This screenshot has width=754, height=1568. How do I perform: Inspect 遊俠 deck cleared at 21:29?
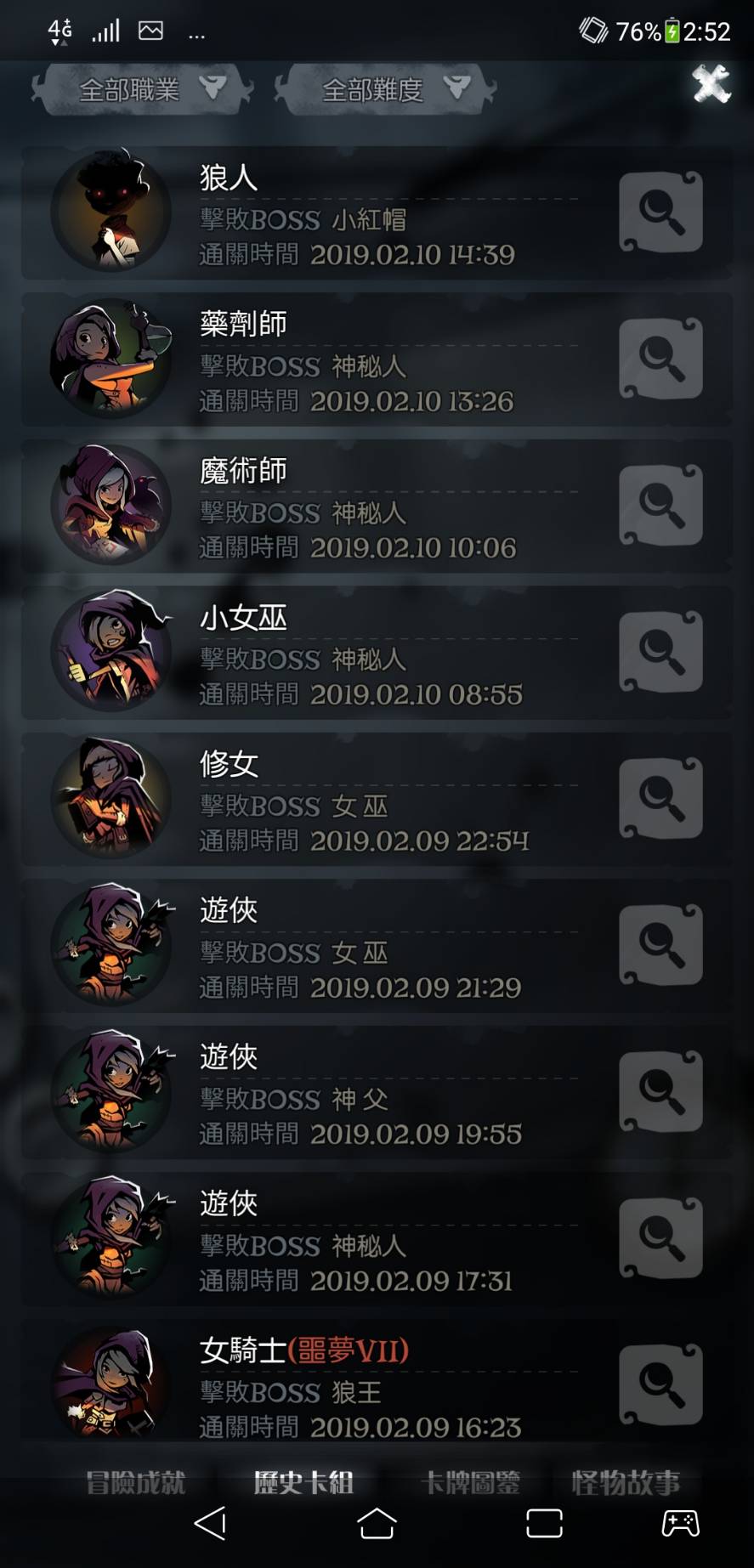pyautogui.click(x=660, y=944)
